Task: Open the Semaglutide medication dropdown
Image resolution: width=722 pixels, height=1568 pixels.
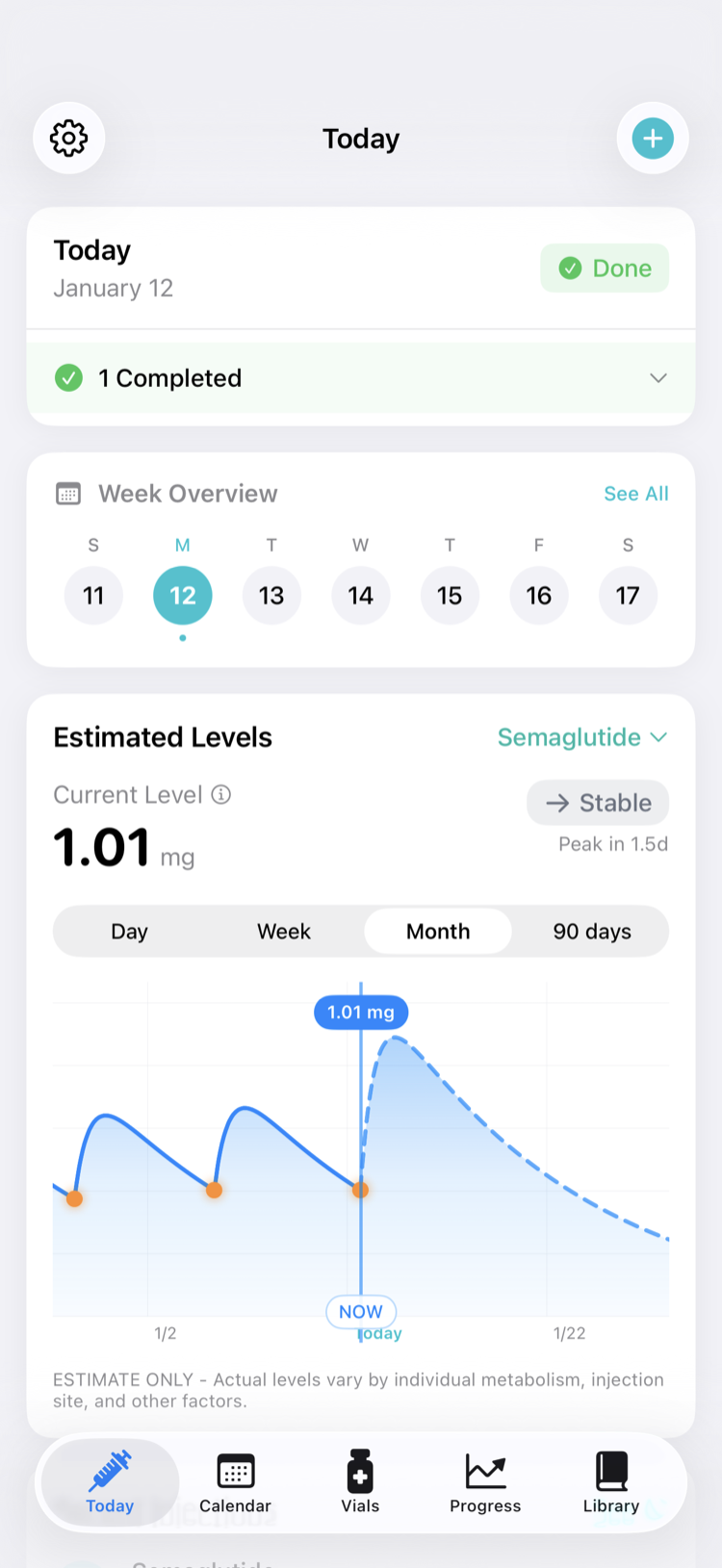Action: coord(582,737)
